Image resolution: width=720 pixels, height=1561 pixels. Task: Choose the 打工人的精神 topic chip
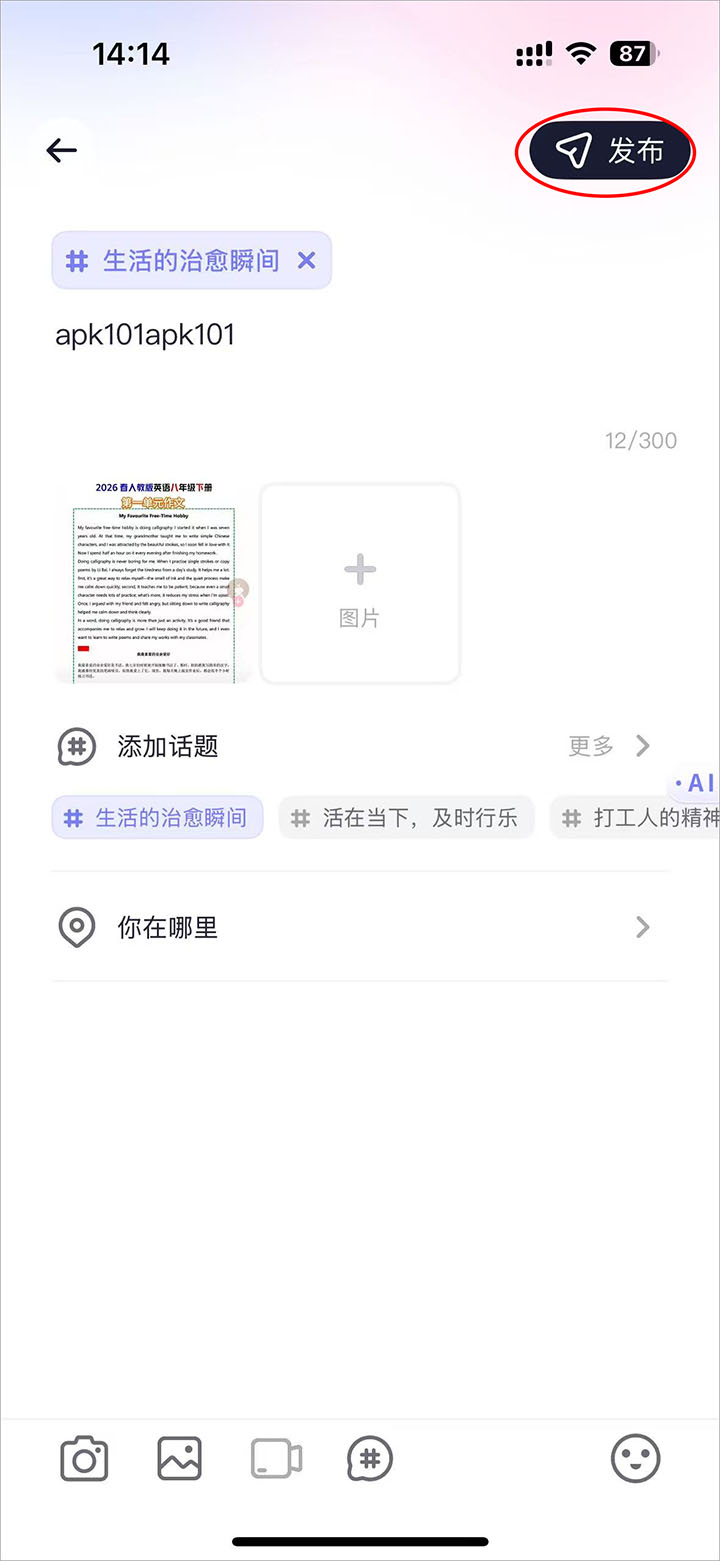coord(640,818)
